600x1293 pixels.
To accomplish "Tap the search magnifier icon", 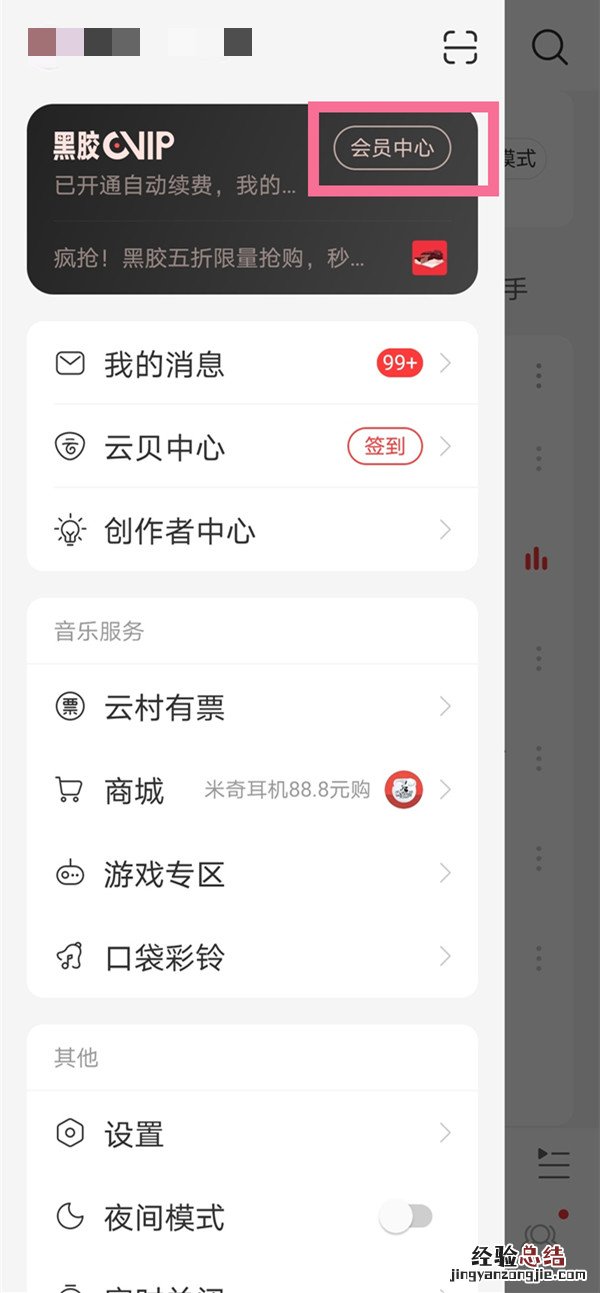I will point(549,47).
